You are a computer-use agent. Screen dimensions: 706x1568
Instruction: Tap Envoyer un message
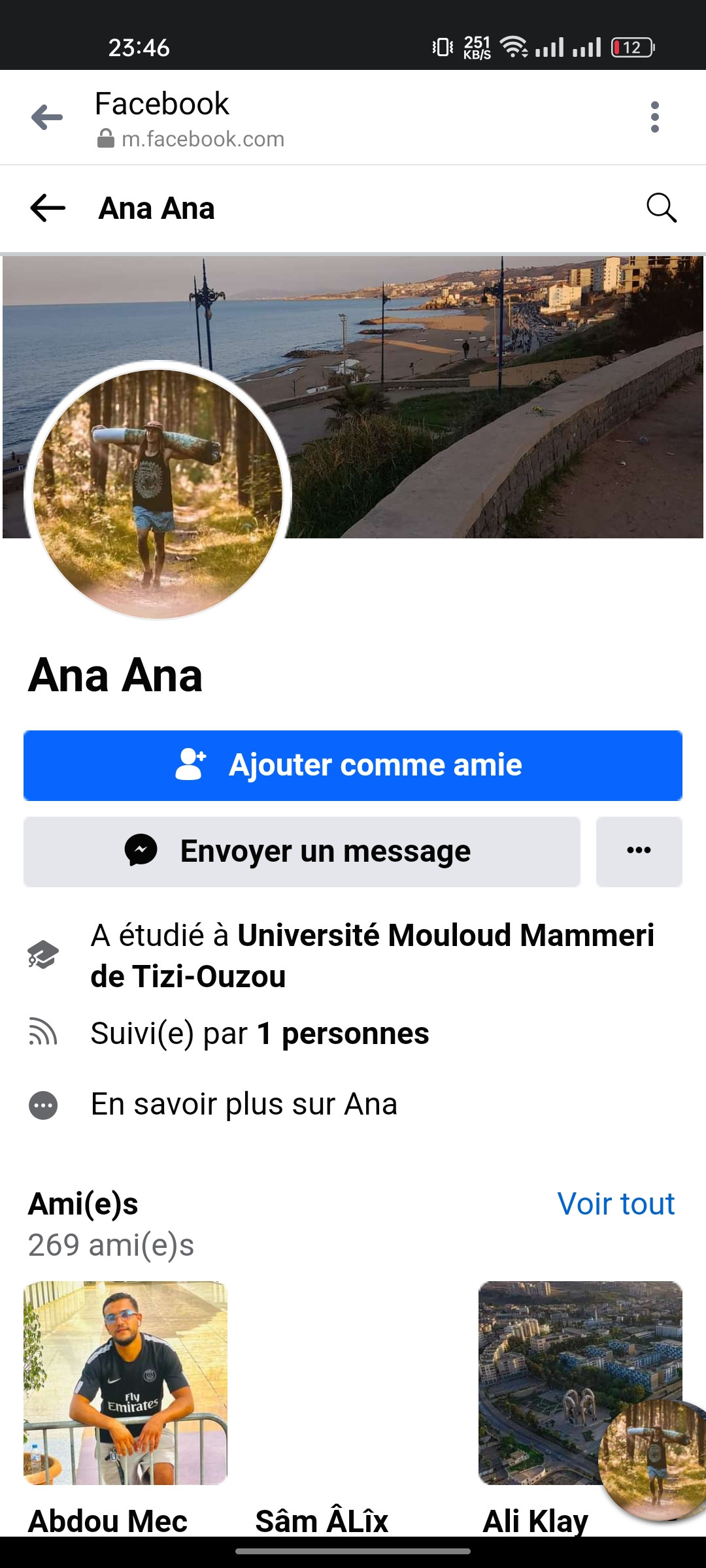click(302, 851)
